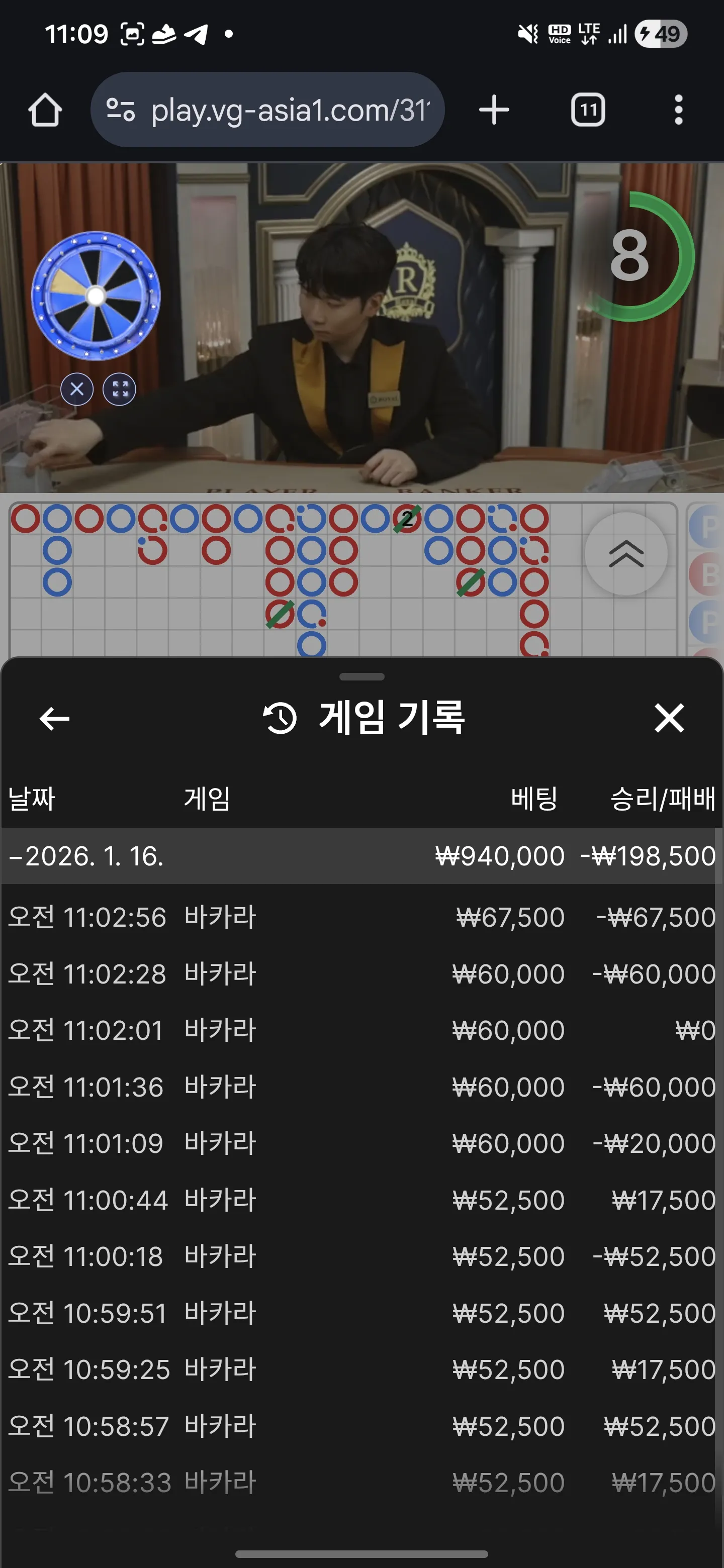
Task: Open the tab switcher showing 11 tabs
Action: tap(588, 110)
